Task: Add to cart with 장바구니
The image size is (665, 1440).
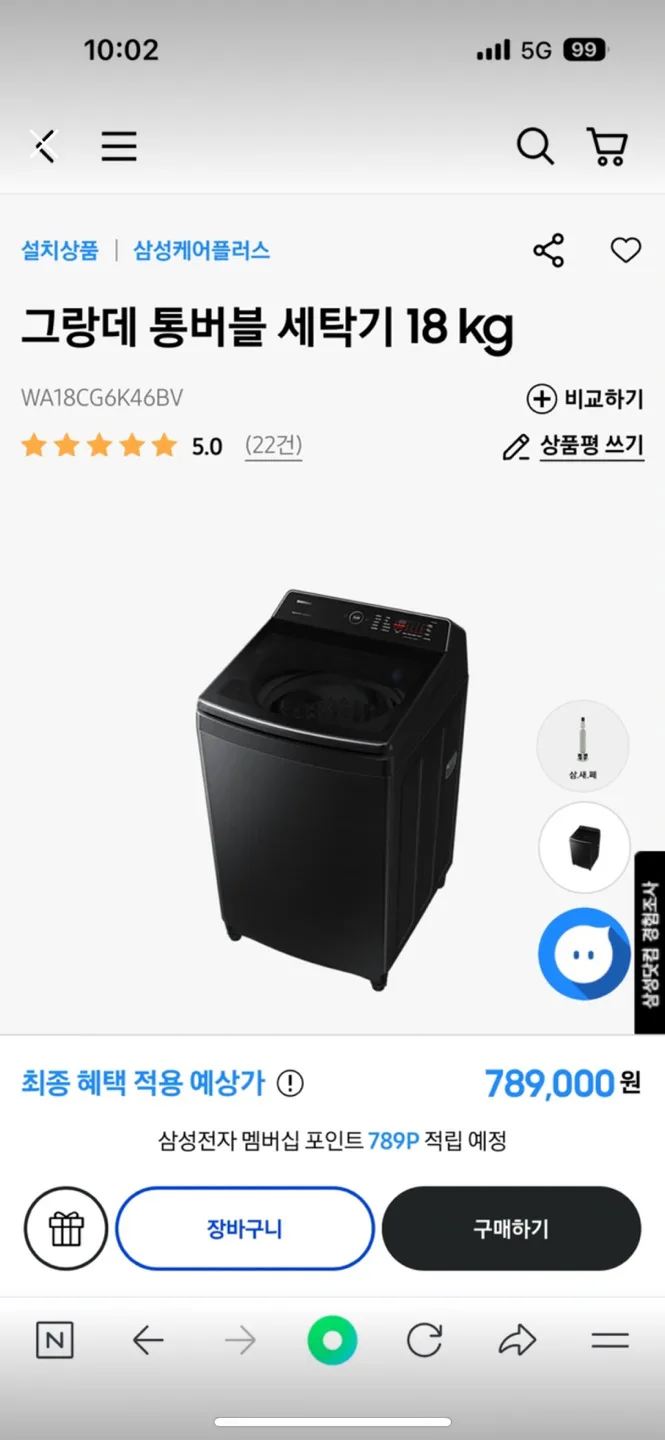Action: (x=245, y=1229)
